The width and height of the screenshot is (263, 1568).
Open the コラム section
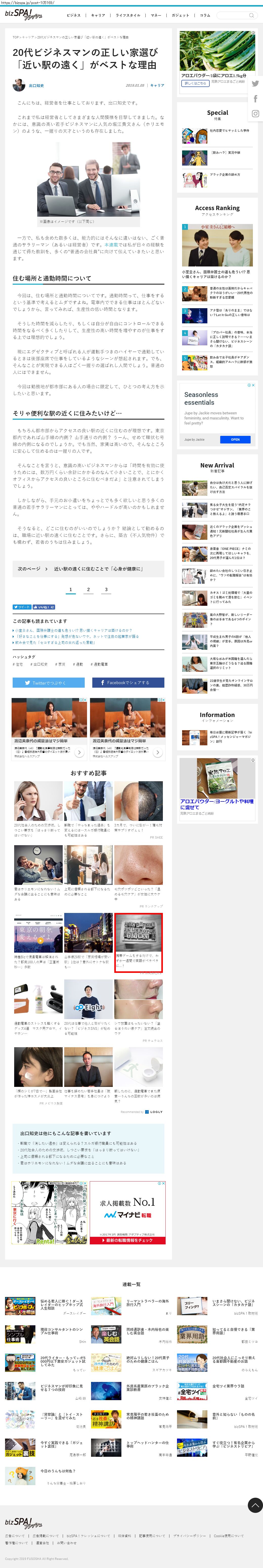click(205, 15)
